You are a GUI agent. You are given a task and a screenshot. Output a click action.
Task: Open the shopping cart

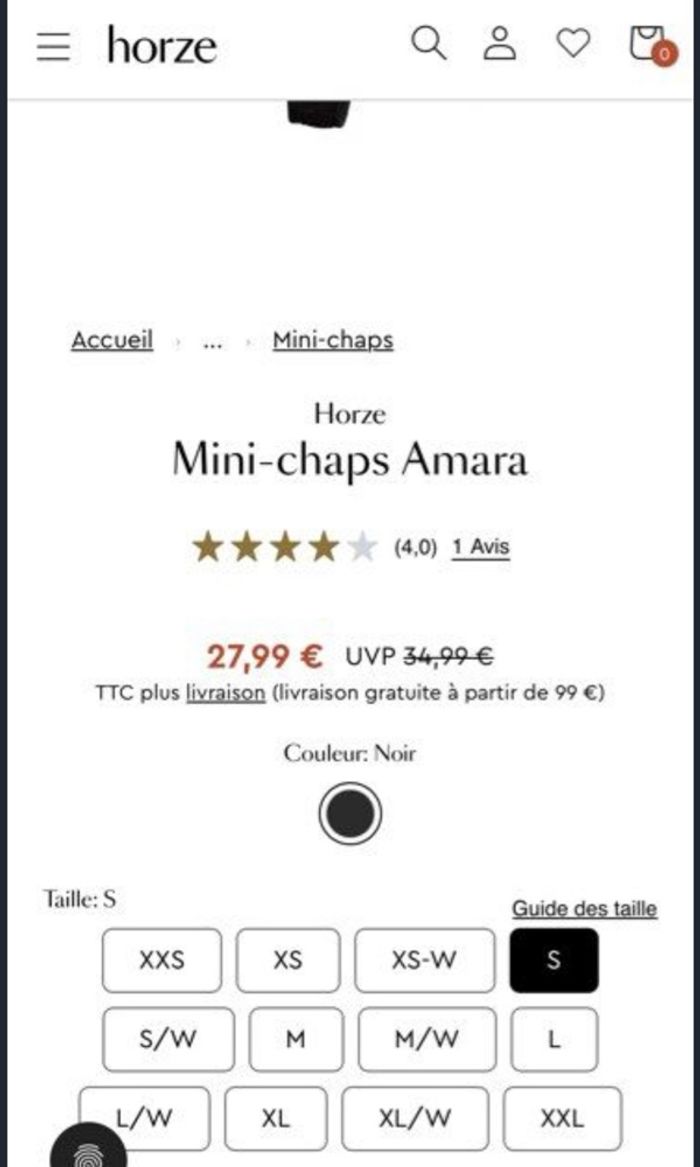coord(650,45)
